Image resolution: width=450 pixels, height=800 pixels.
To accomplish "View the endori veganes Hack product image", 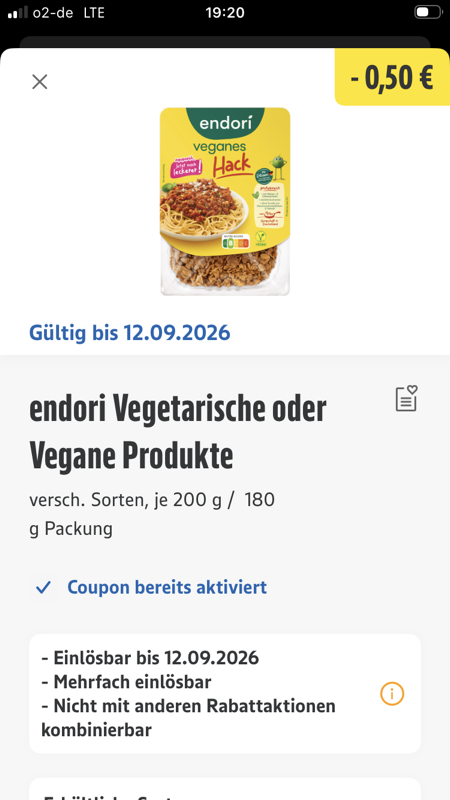I will (x=225, y=202).
